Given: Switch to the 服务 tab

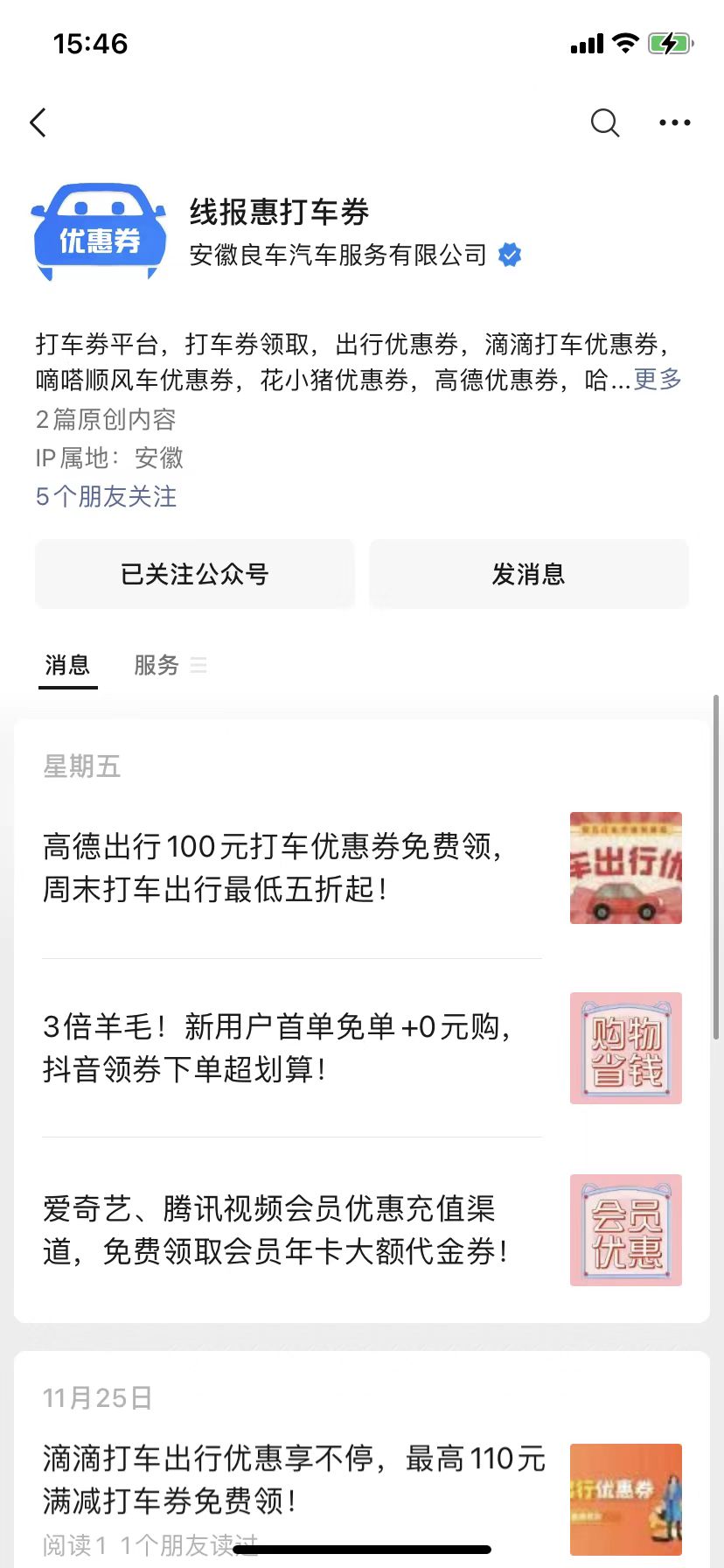Looking at the screenshot, I should 157,665.
